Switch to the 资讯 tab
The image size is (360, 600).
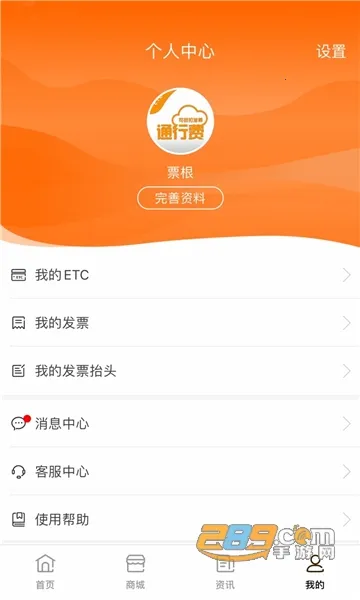click(x=225, y=572)
